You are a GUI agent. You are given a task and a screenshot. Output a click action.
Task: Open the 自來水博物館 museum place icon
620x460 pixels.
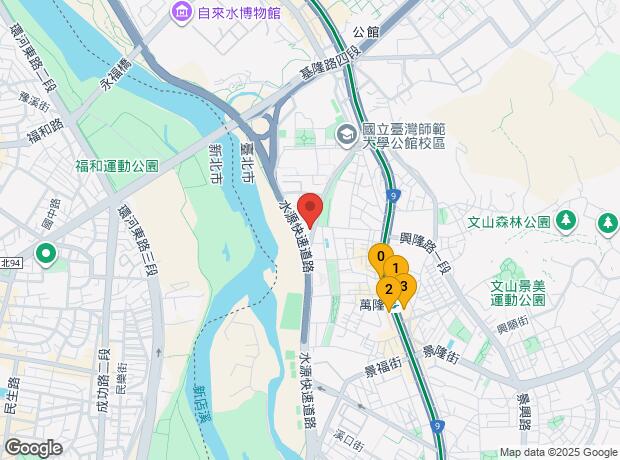pos(181,13)
